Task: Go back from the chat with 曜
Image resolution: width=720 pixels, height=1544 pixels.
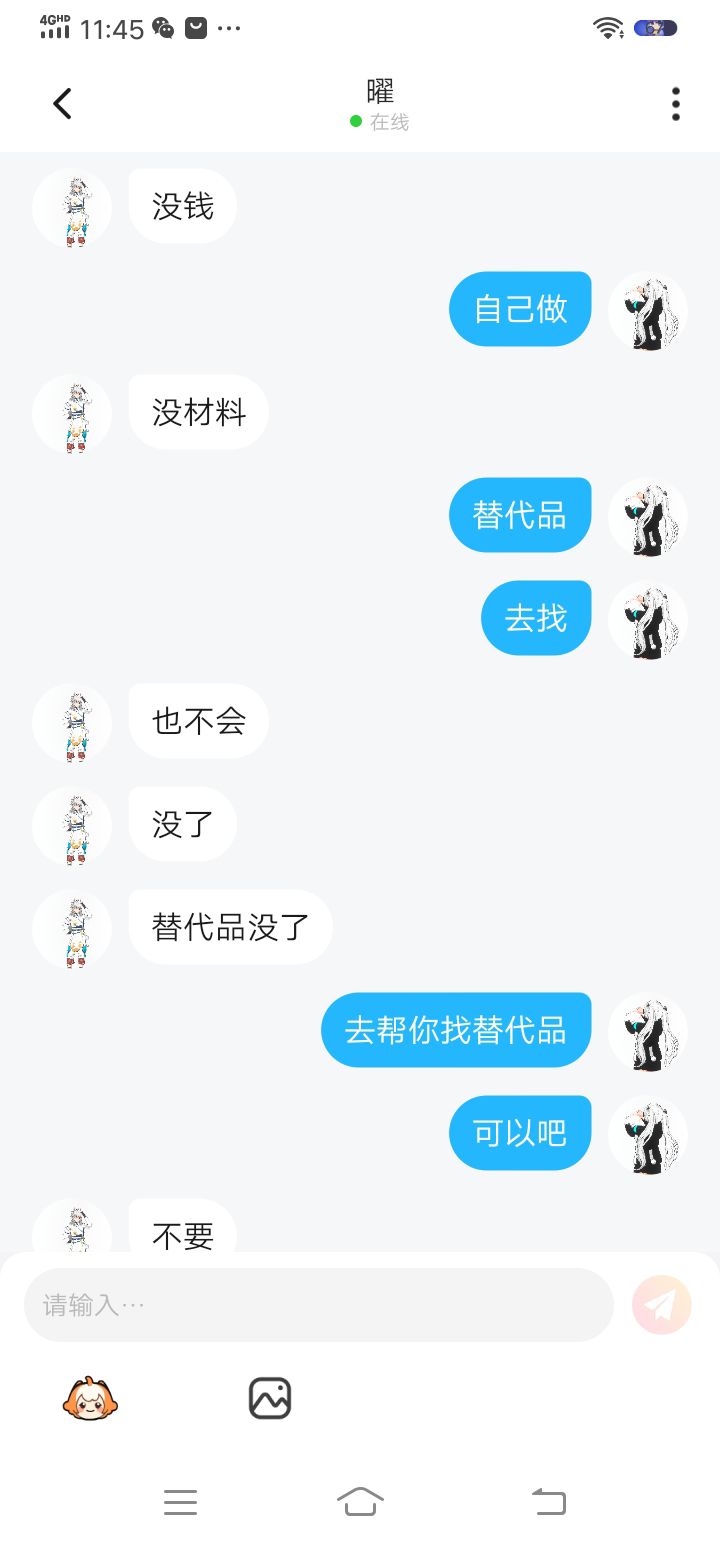Action: tap(62, 104)
